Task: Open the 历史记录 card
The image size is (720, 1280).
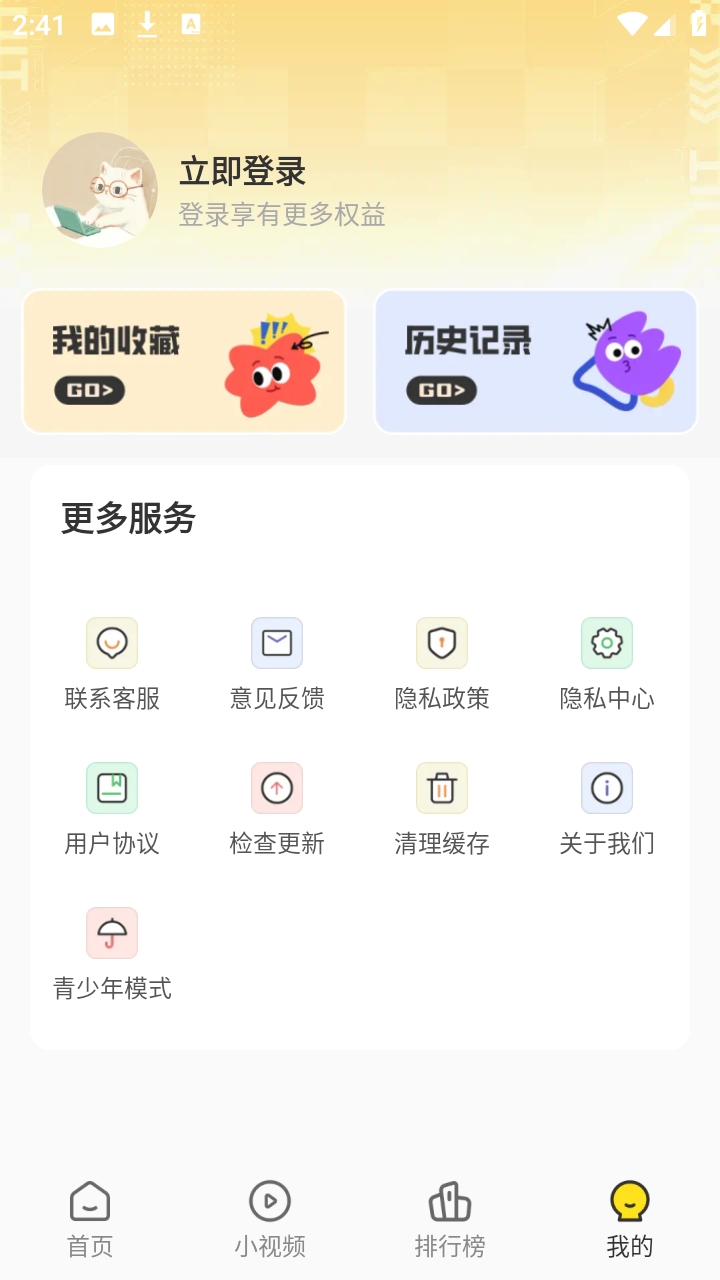Action: click(536, 362)
